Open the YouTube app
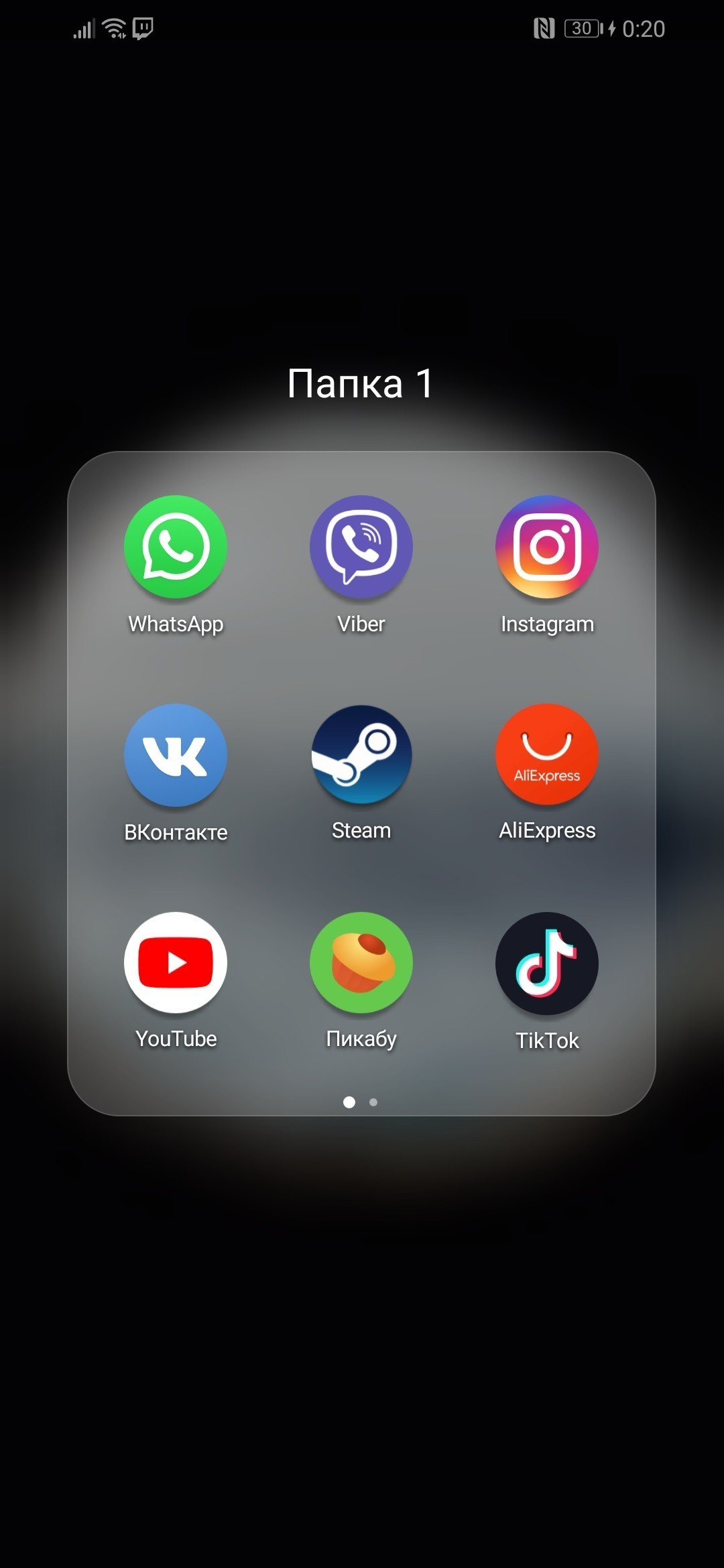The width and height of the screenshot is (724, 1568). click(x=176, y=963)
